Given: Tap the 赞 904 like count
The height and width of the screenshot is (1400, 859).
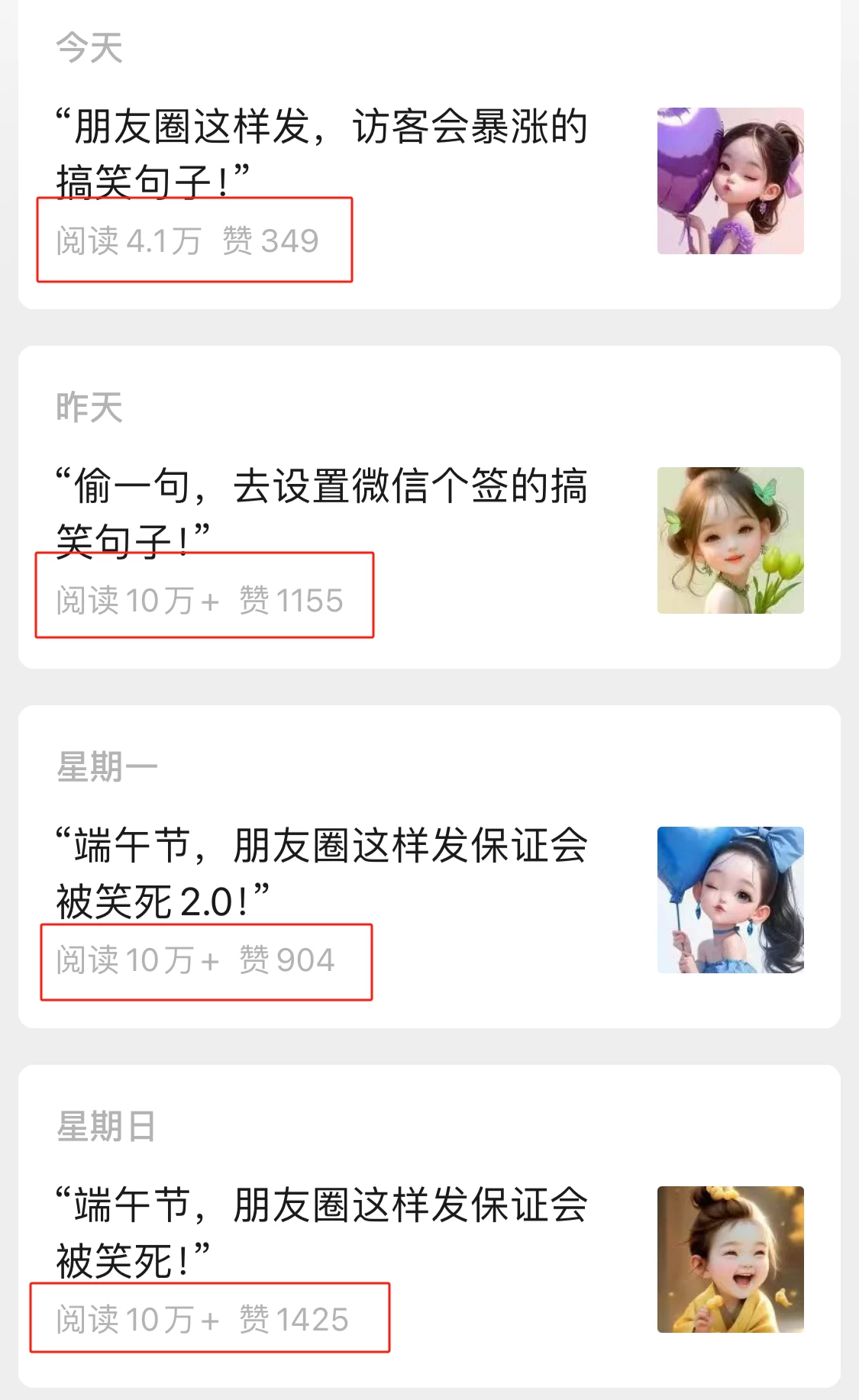Looking at the screenshot, I should point(283,960).
